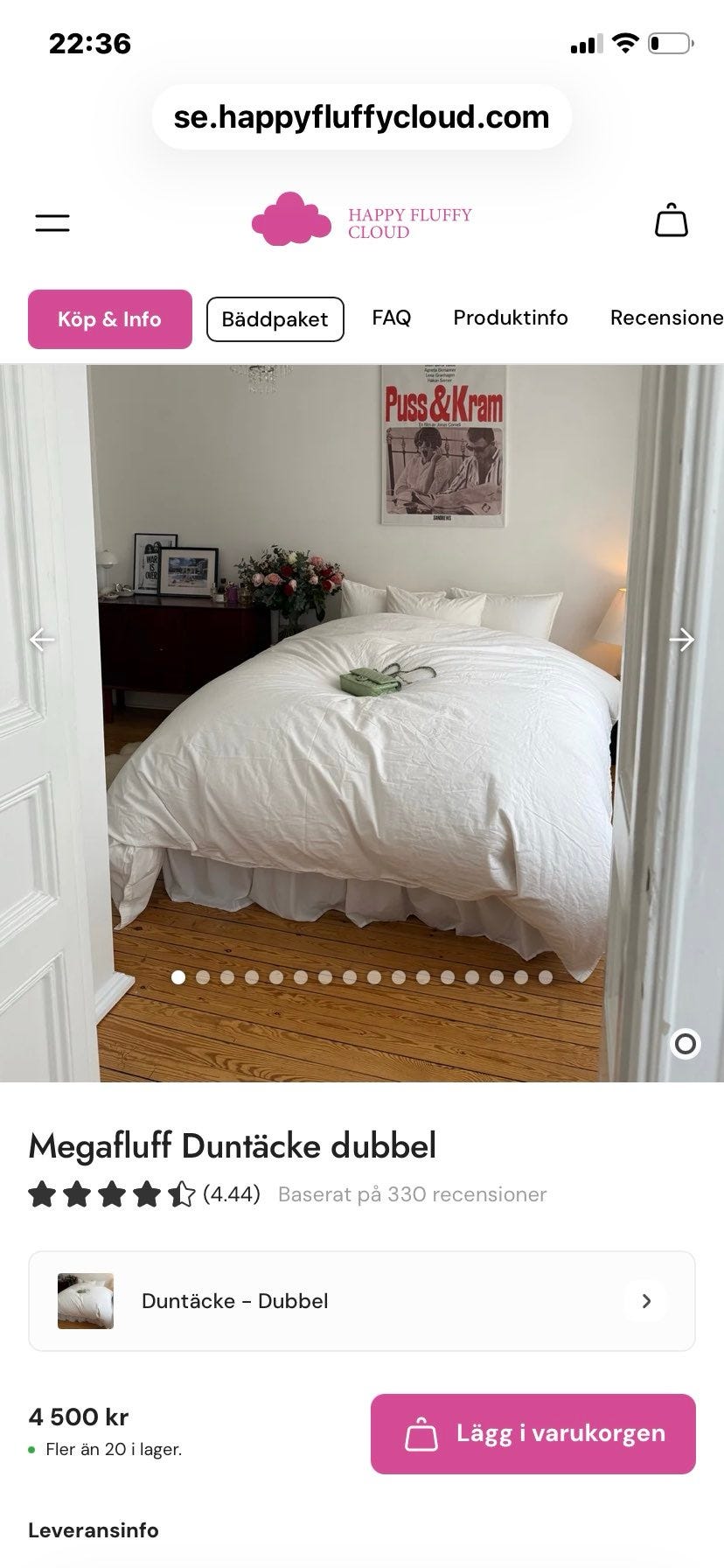The height and width of the screenshot is (1568, 724).
Task: Open the FAQ section
Action: pyautogui.click(x=392, y=318)
